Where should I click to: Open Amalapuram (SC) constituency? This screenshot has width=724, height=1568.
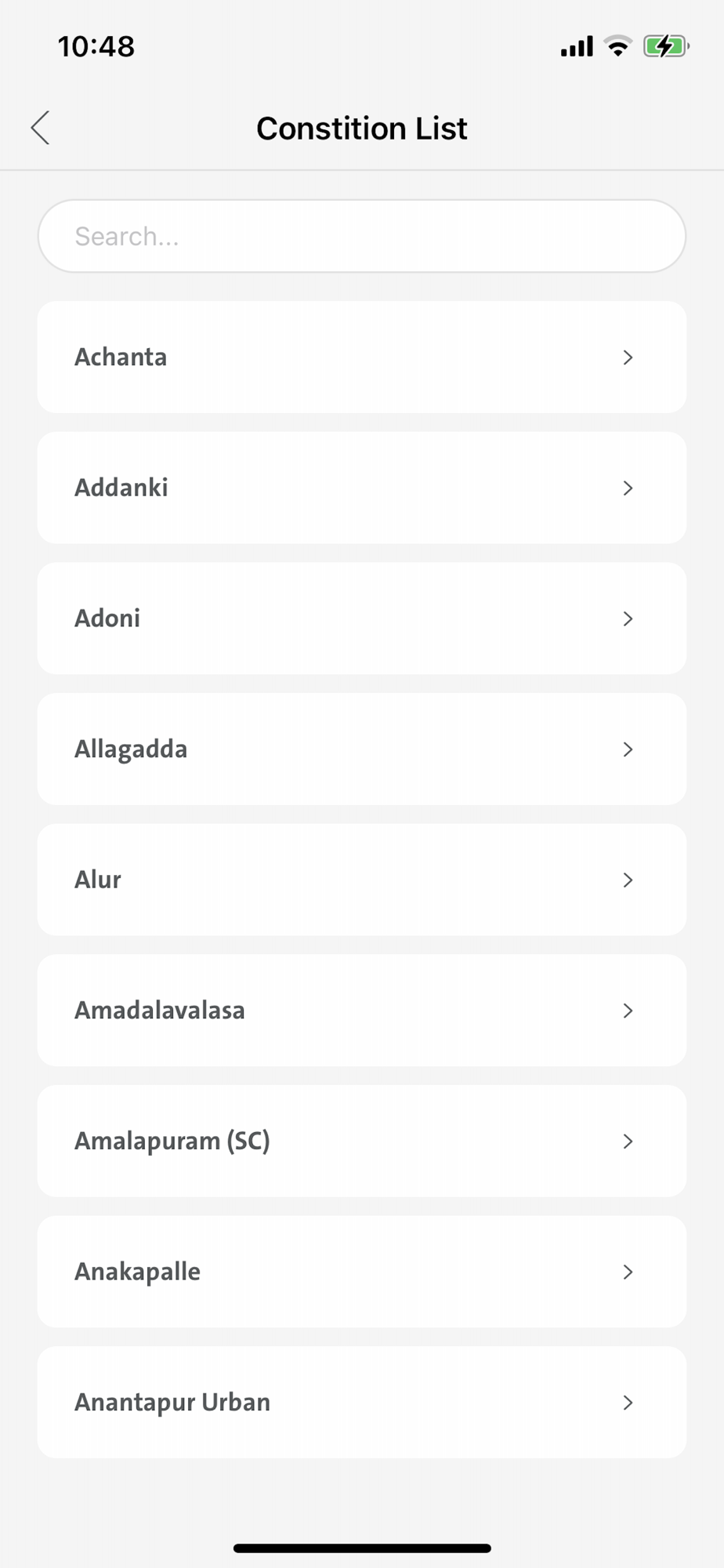click(362, 1141)
